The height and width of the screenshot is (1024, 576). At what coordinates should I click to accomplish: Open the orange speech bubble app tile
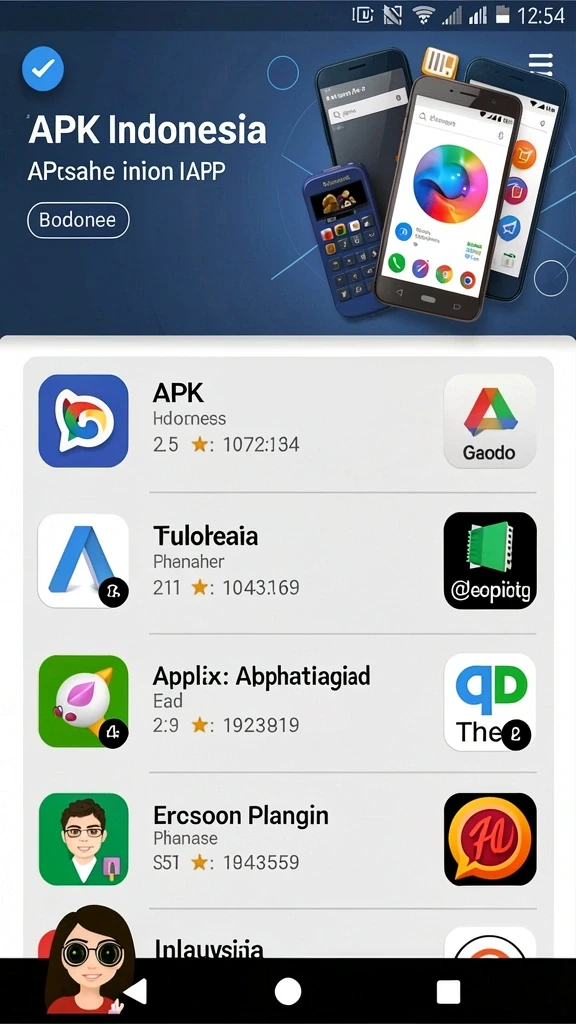coord(490,839)
